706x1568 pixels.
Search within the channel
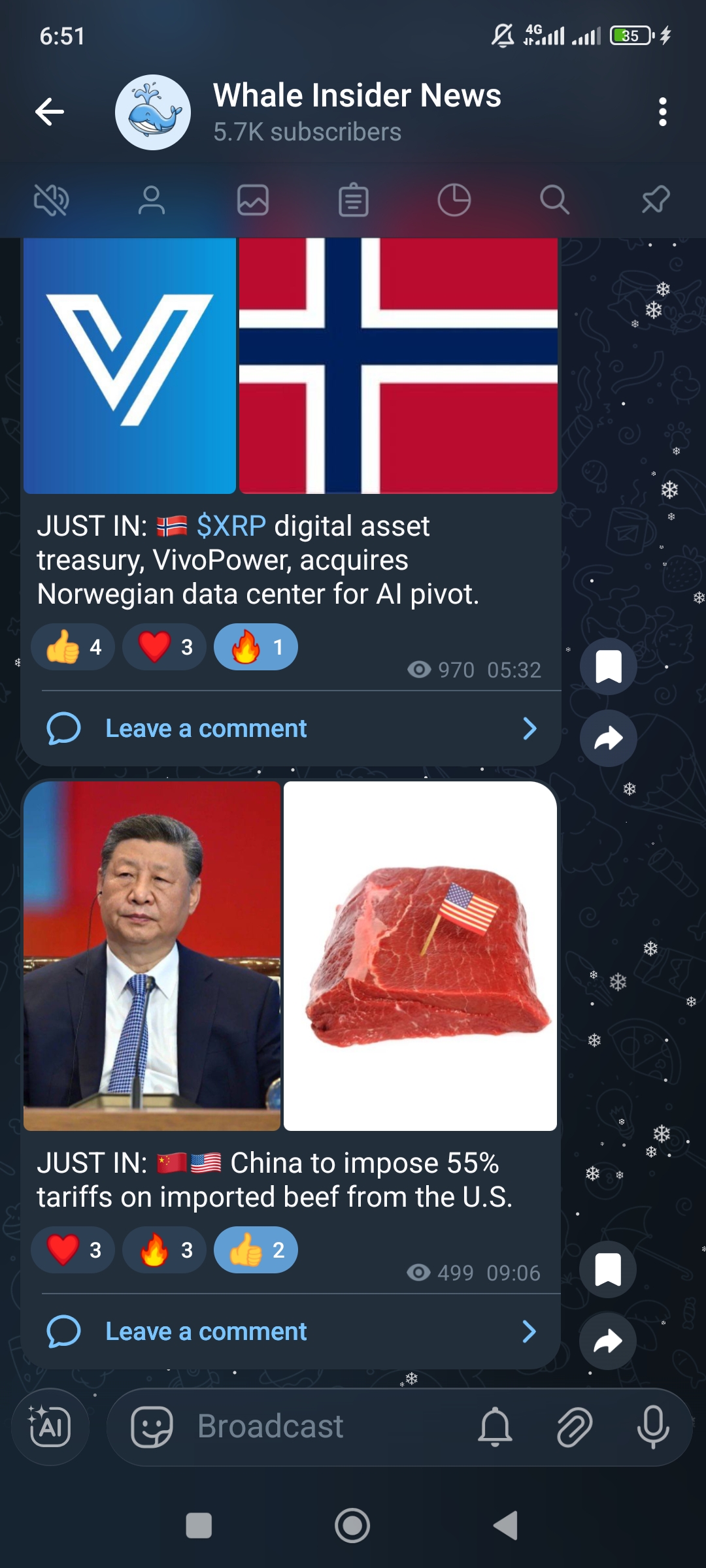pos(554,200)
